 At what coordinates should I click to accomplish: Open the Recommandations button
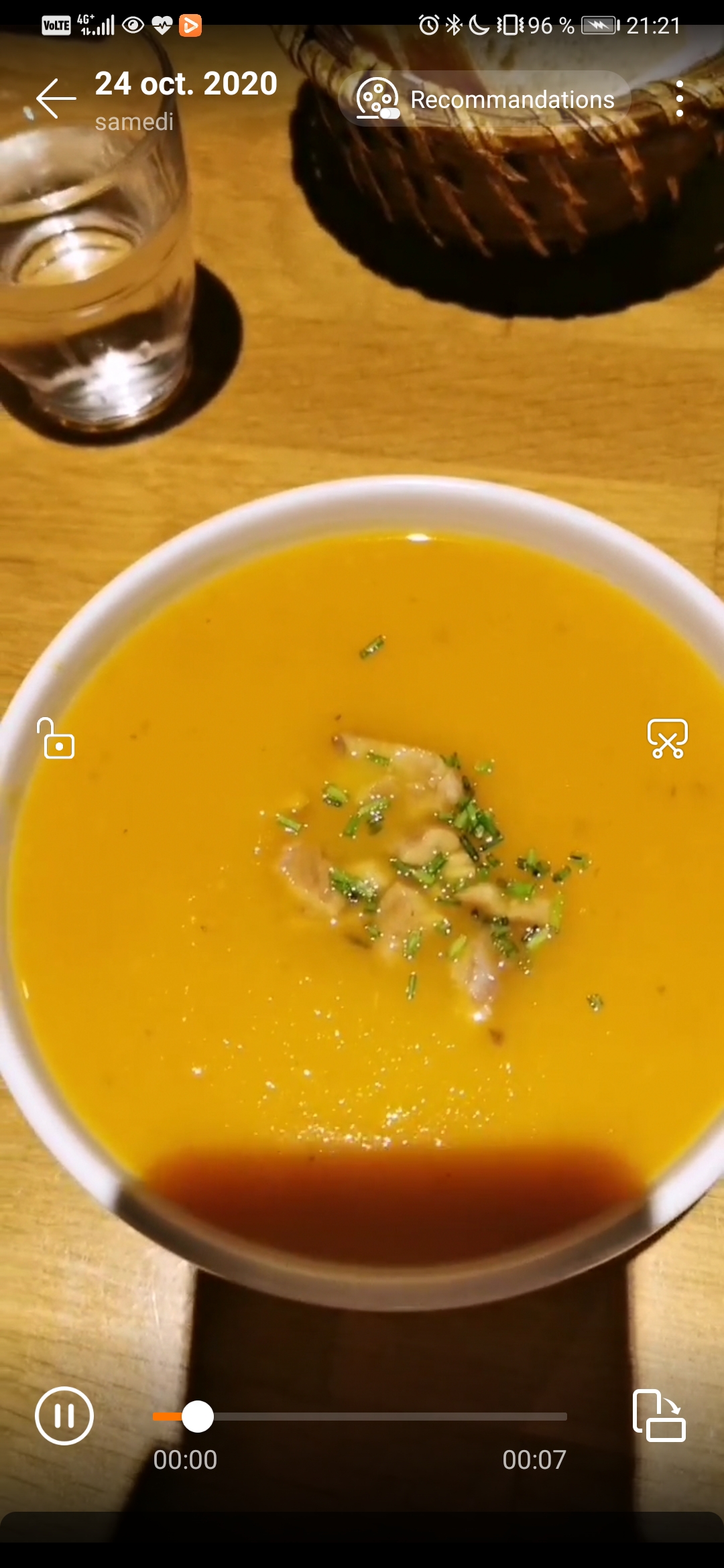pyautogui.click(x=485, y=99)
